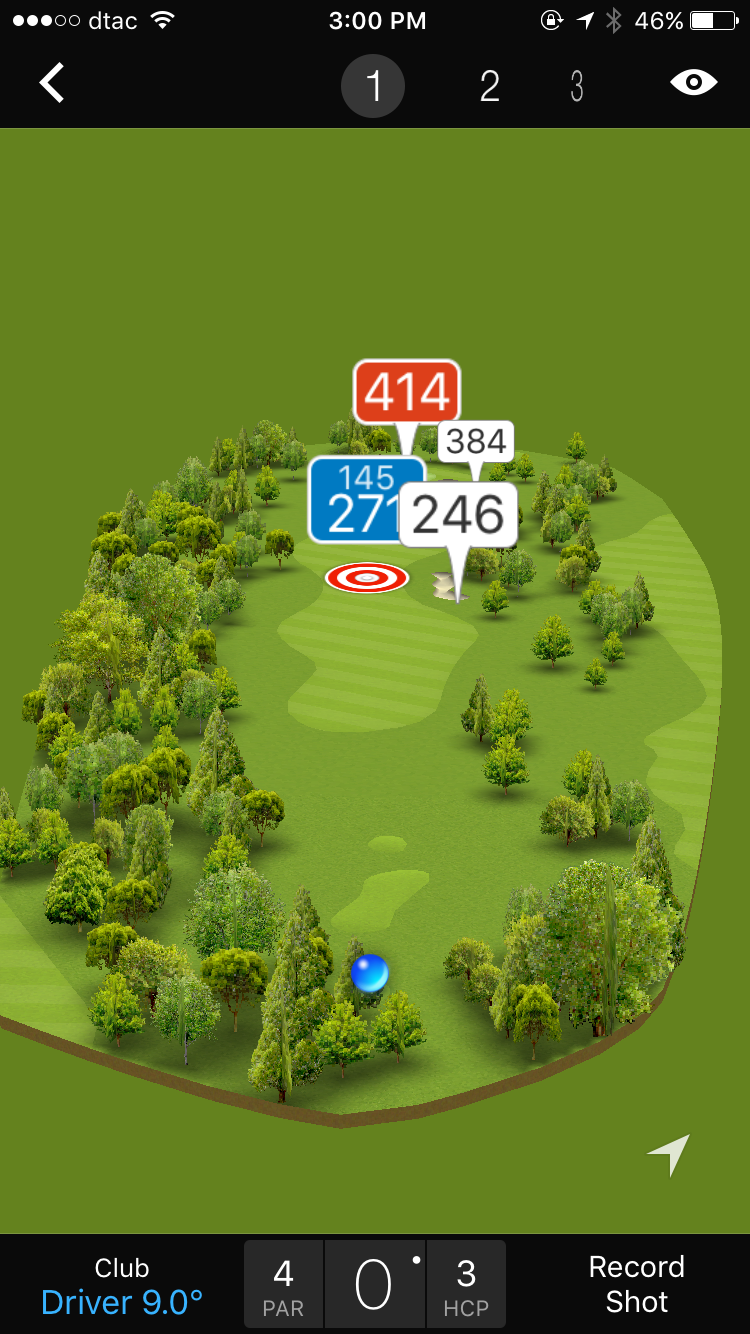Tap the location arrow on the map
The height and width of the screenshot is (1334, 750).
(x=668, y=1155)
